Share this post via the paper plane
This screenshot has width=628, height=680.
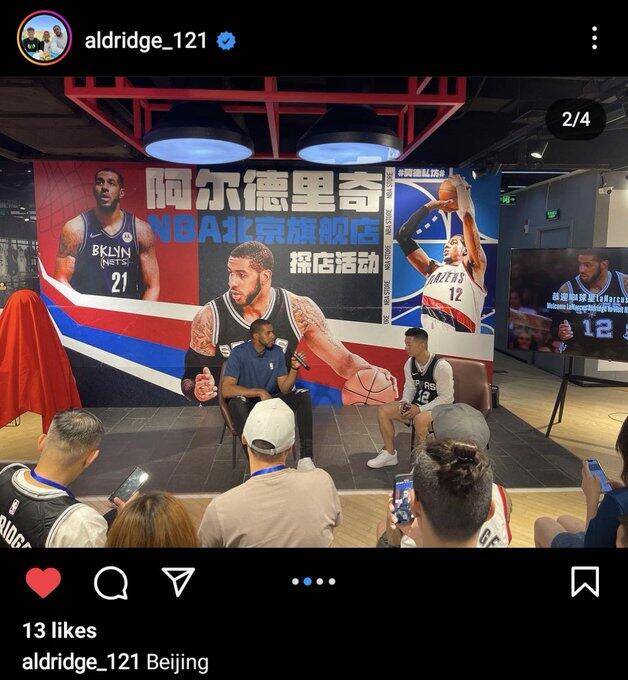[178, 582]
